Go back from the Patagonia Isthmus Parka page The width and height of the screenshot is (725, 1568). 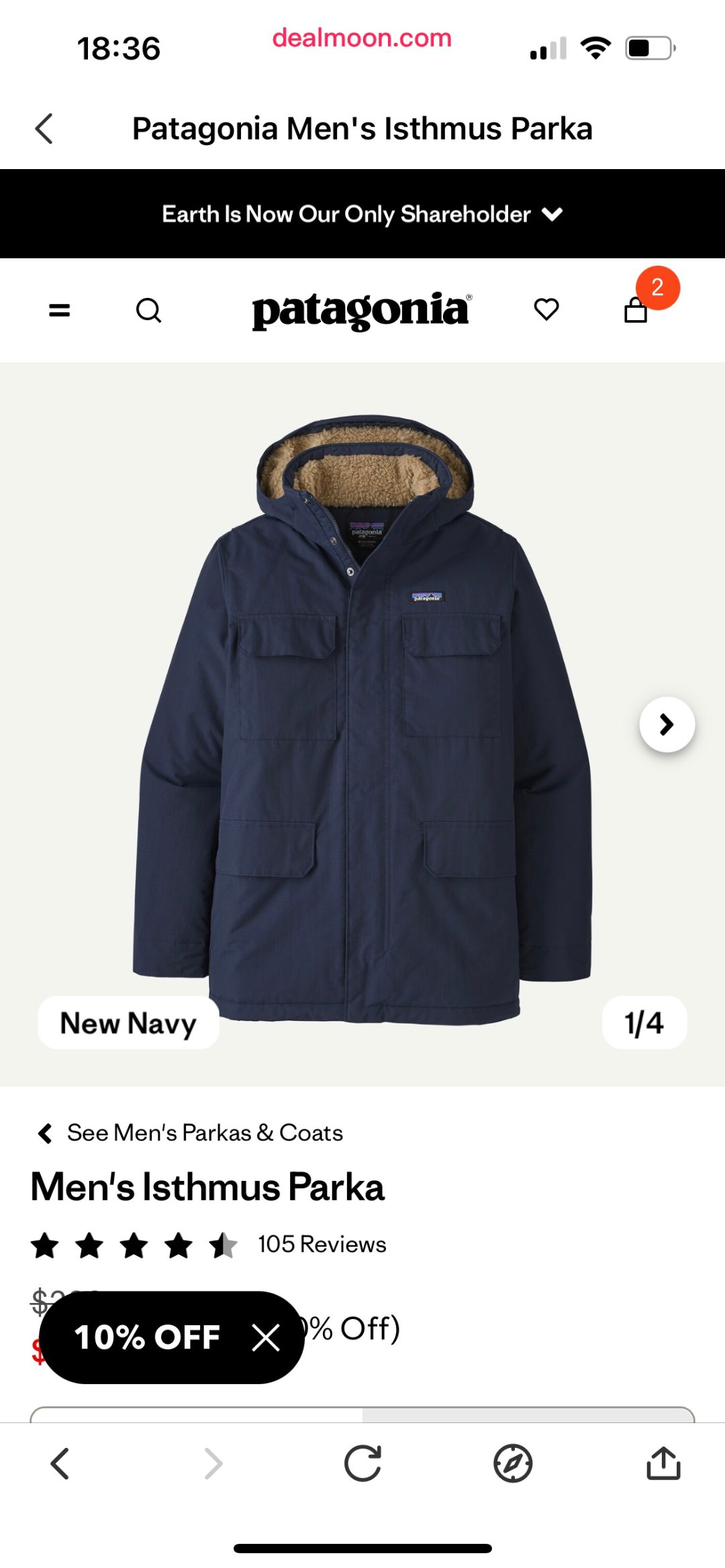click(44, 128)
